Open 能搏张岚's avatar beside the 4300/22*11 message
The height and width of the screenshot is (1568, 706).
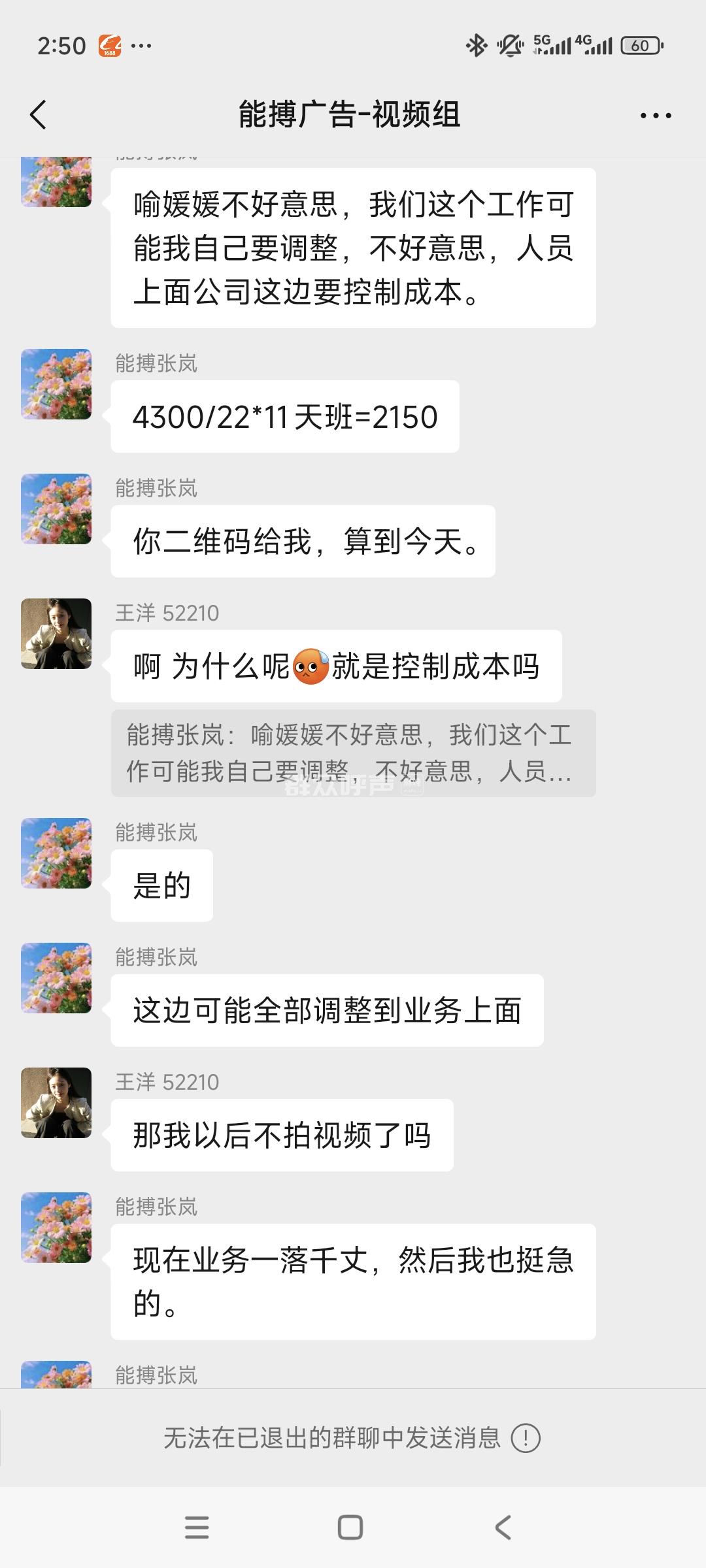[x=56, y=384]
